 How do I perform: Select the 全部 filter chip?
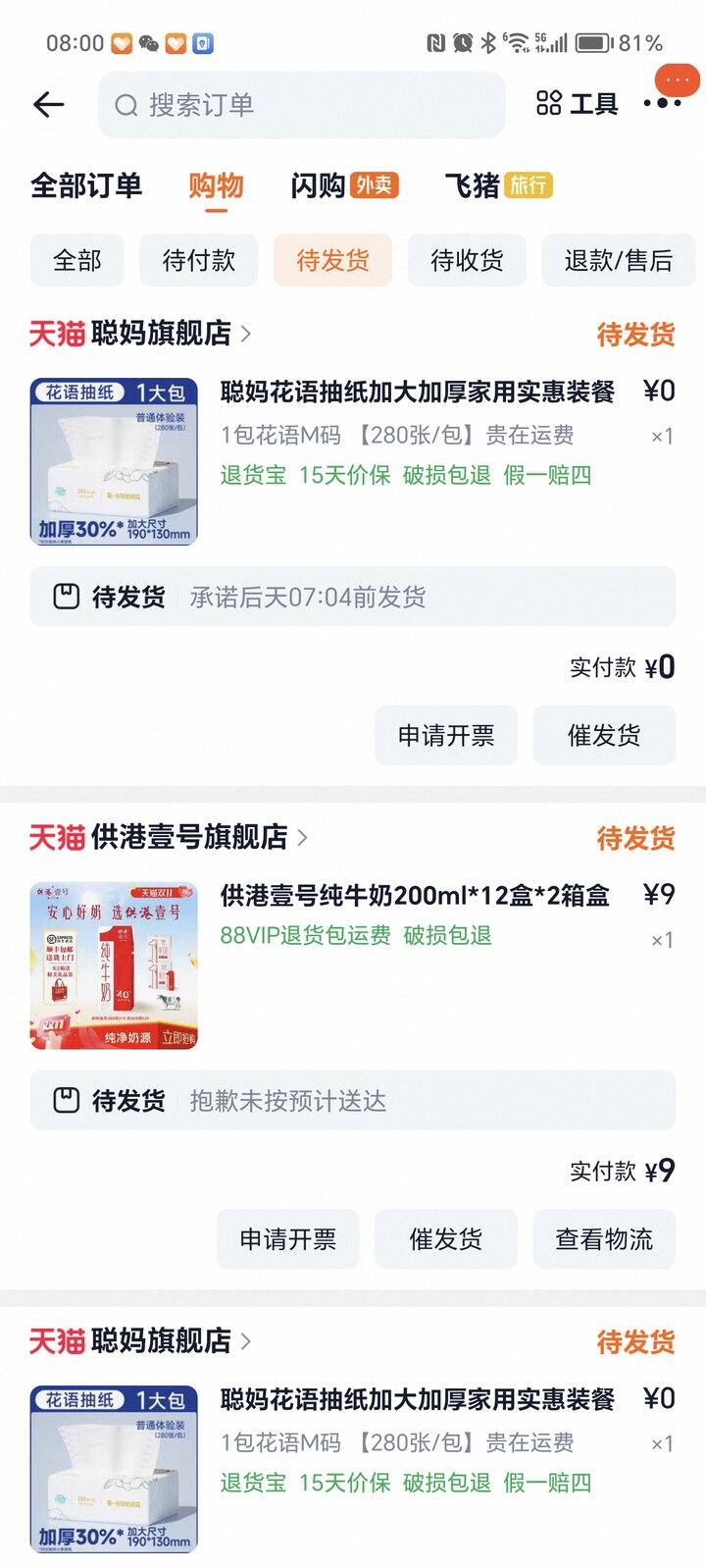(x=76, y=260)
